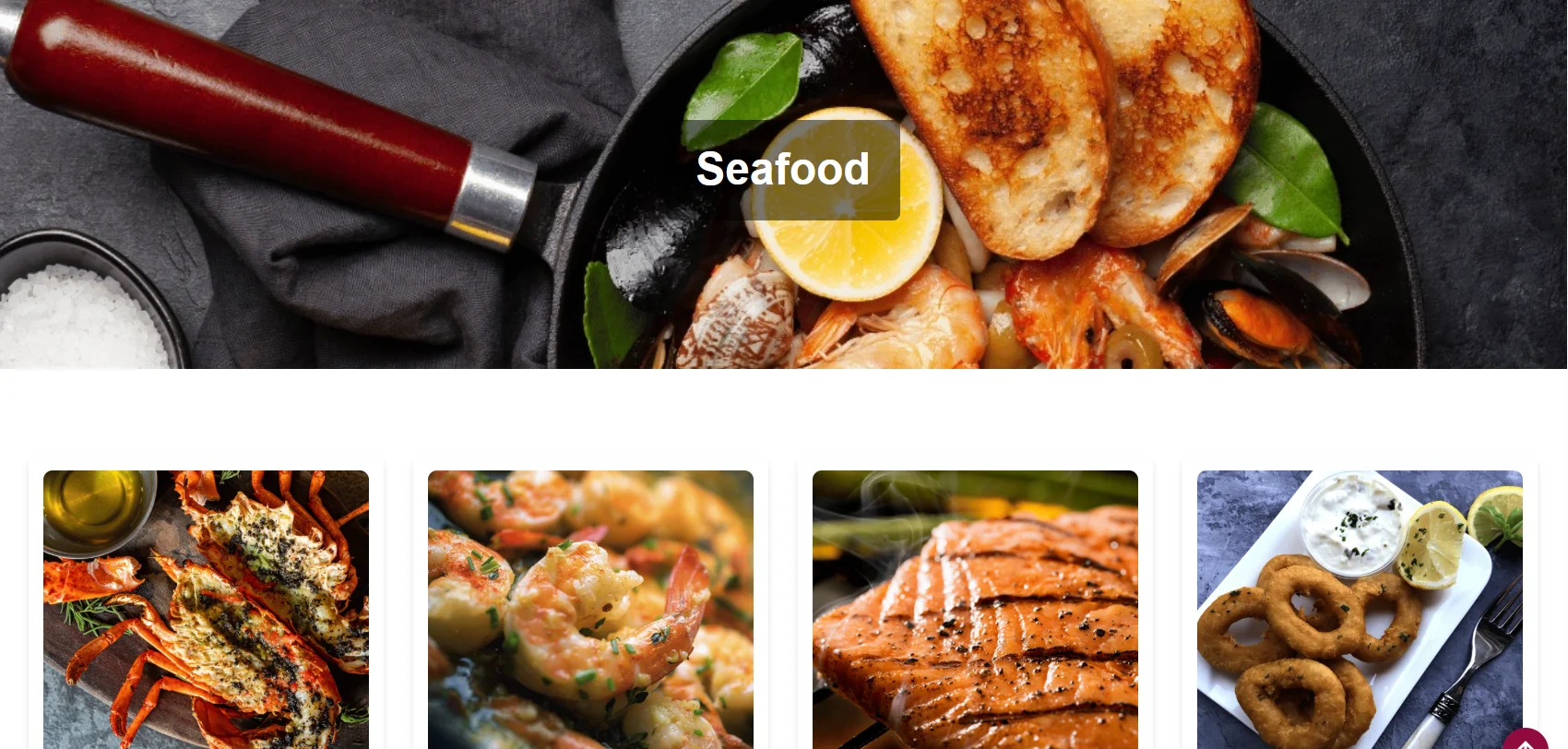This screenshot has width=1568, height=749.
Task: View the fried calamari rings card
Action: pyautogui.click(x=1359, y=609)
